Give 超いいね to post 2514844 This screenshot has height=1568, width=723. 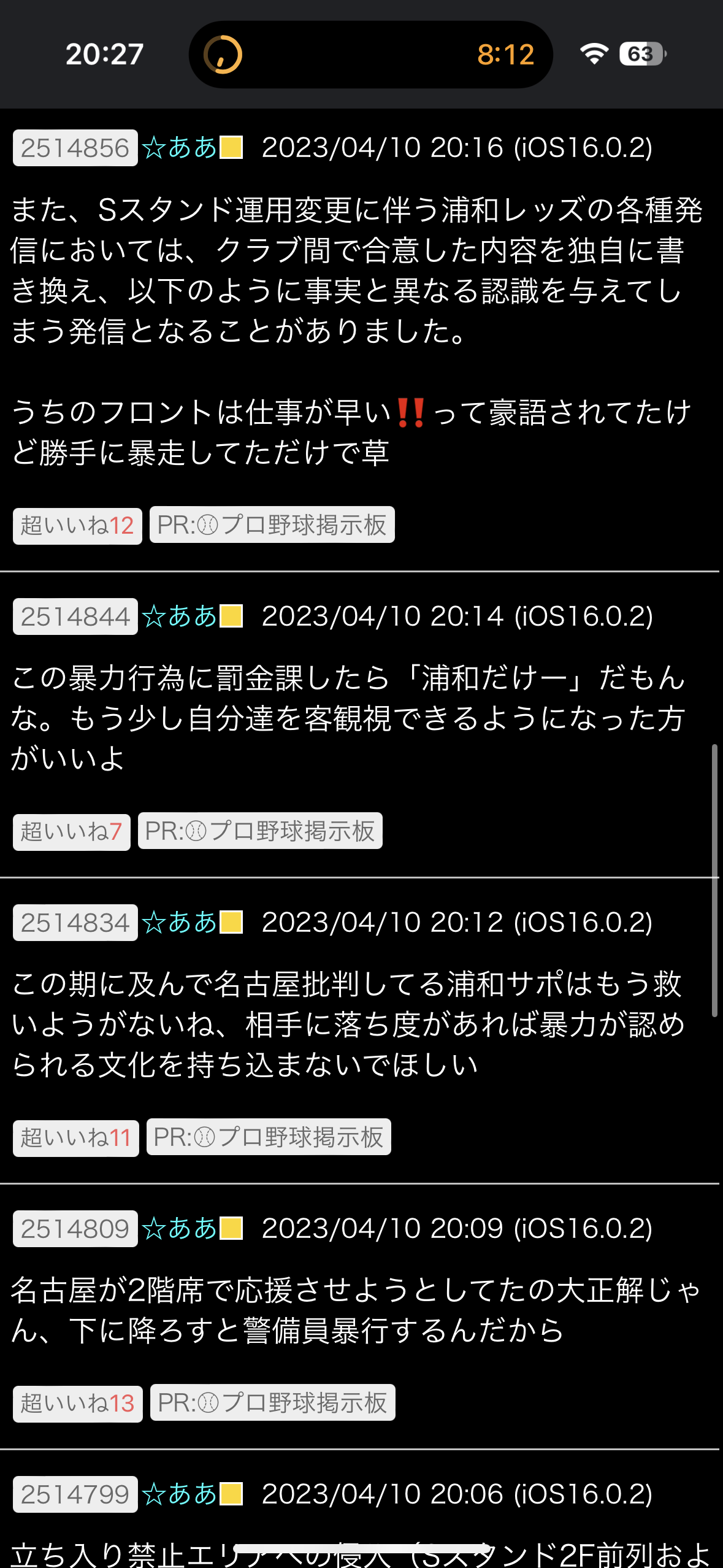[71, 832]
